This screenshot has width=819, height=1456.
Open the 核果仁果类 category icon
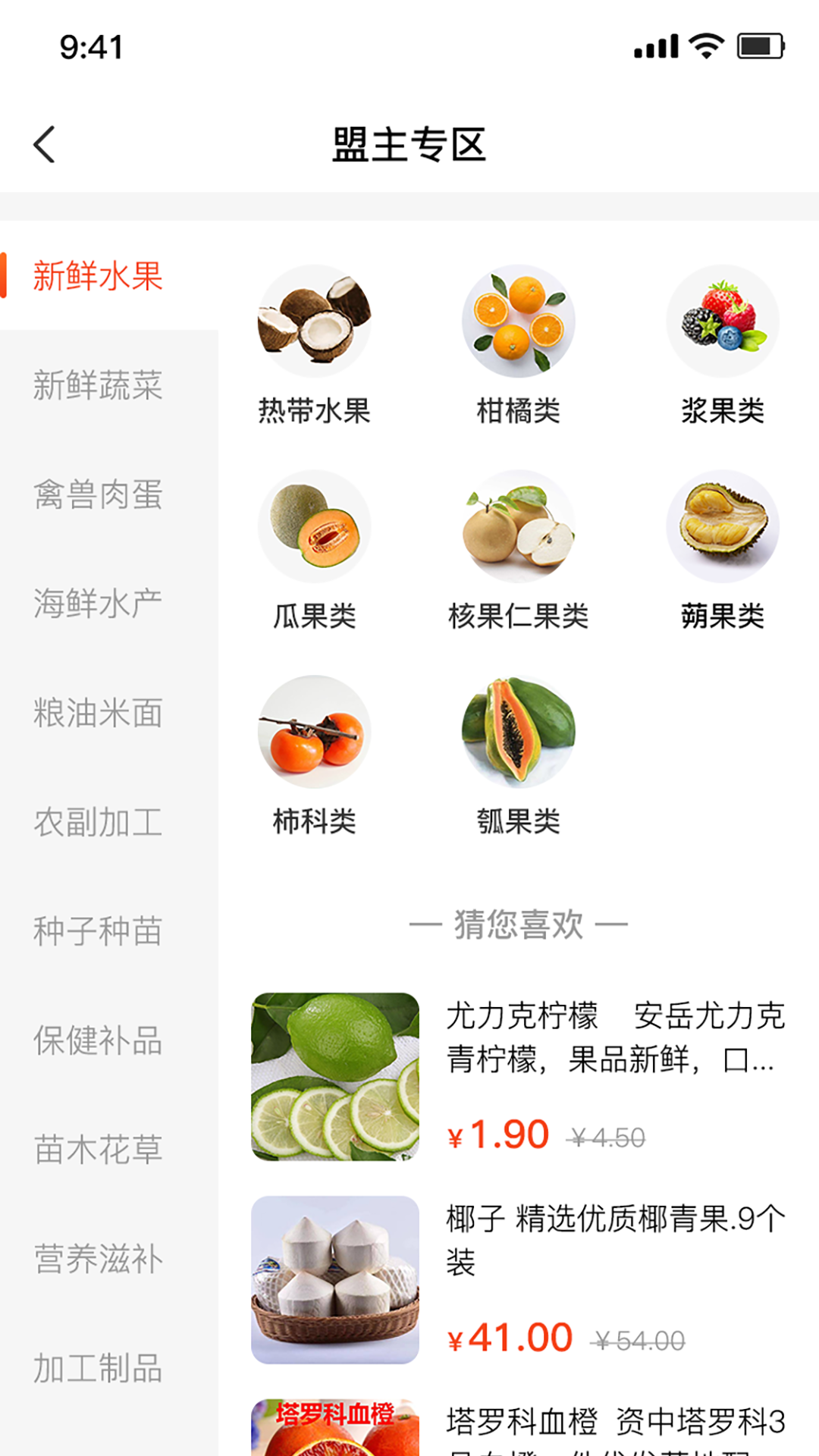[519, 526]
